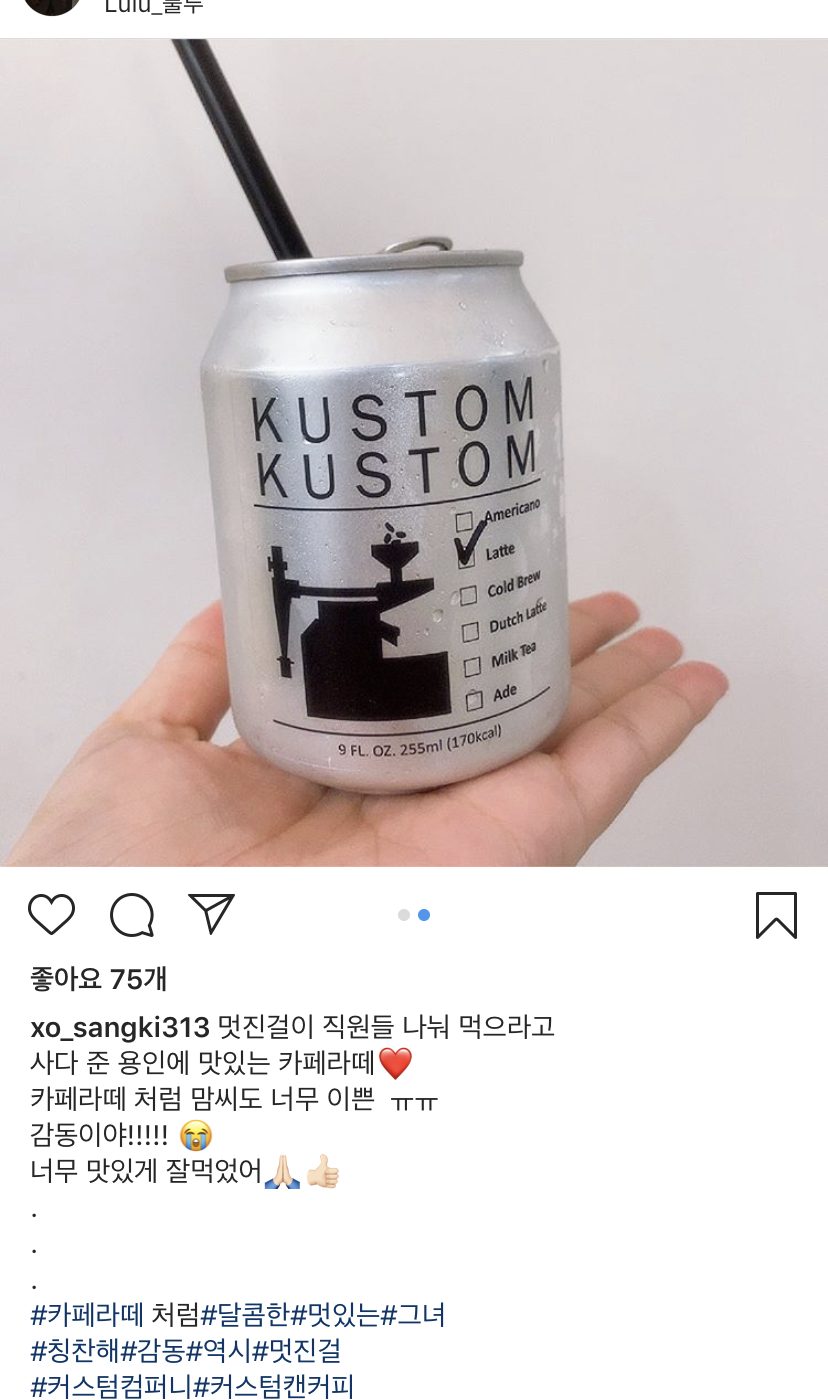
Task: Share the post via the paper plane icon
Action: pyautogui.click(x=211, y=914)
